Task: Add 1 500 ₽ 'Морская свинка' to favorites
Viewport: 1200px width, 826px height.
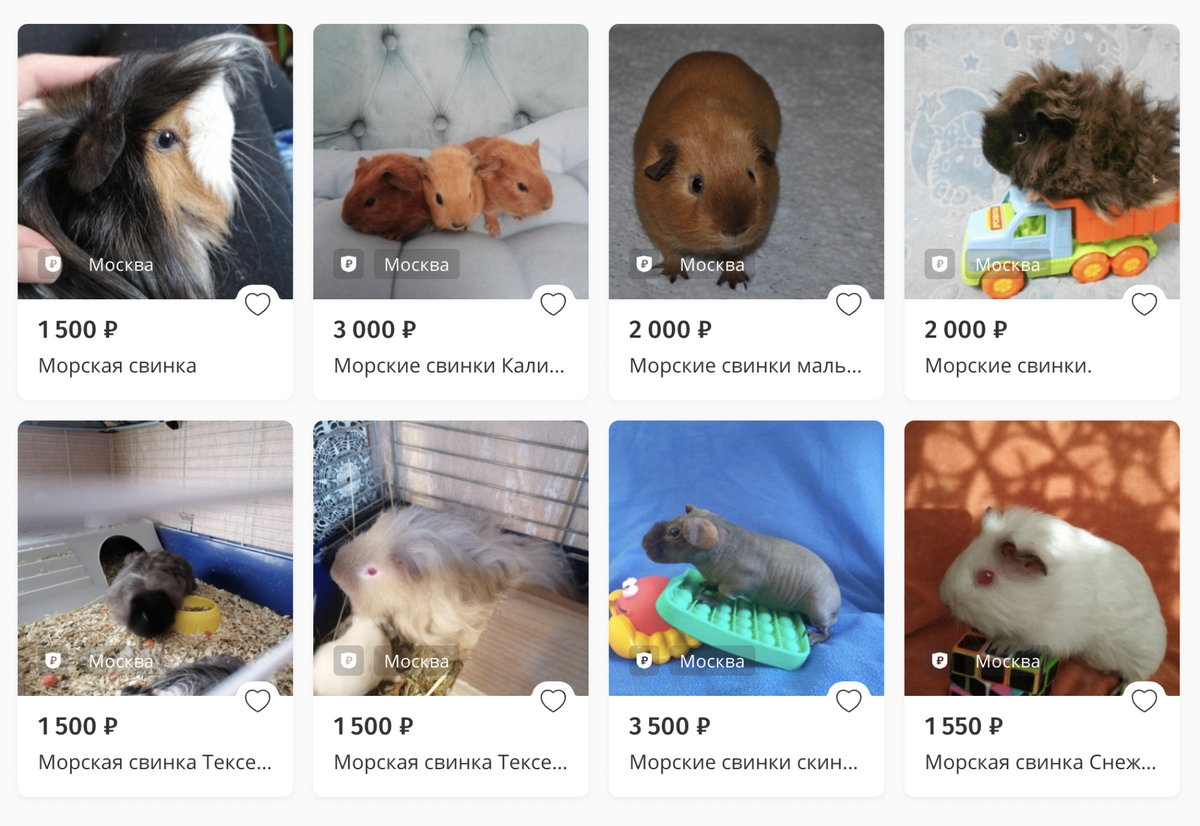Action: [258, 304]
